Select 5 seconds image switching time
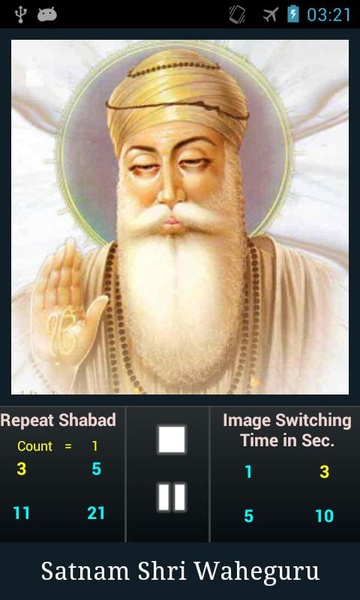360x600 pixels. 249,516
